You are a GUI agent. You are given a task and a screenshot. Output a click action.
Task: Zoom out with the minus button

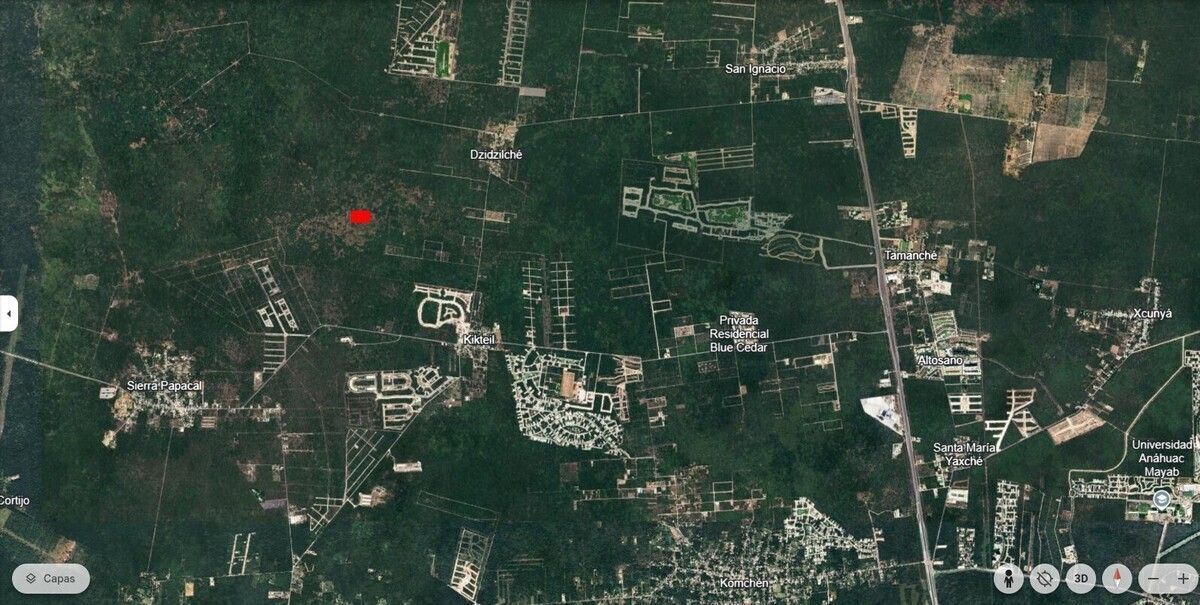pos(1153,579)
